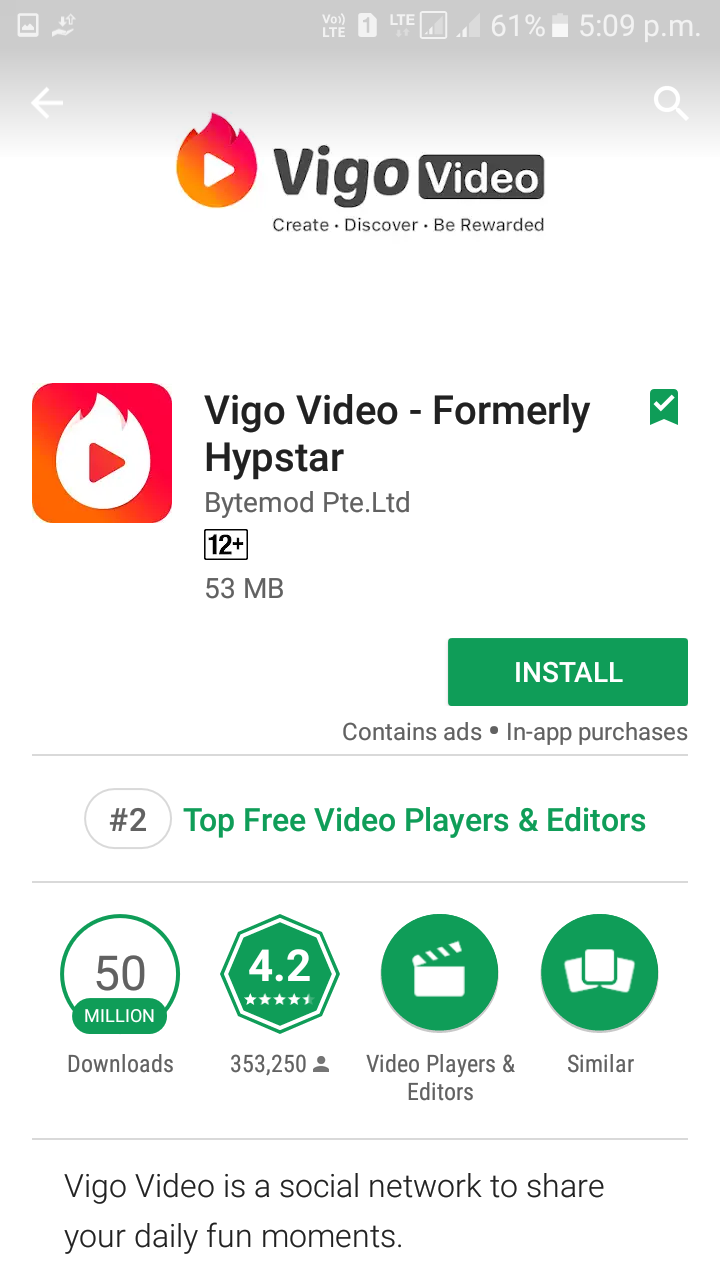Add app to wishlist via bookmark icon
The height and width of the screenshot is (1280, 720).
pyautogui.click(x=664, y=408)
